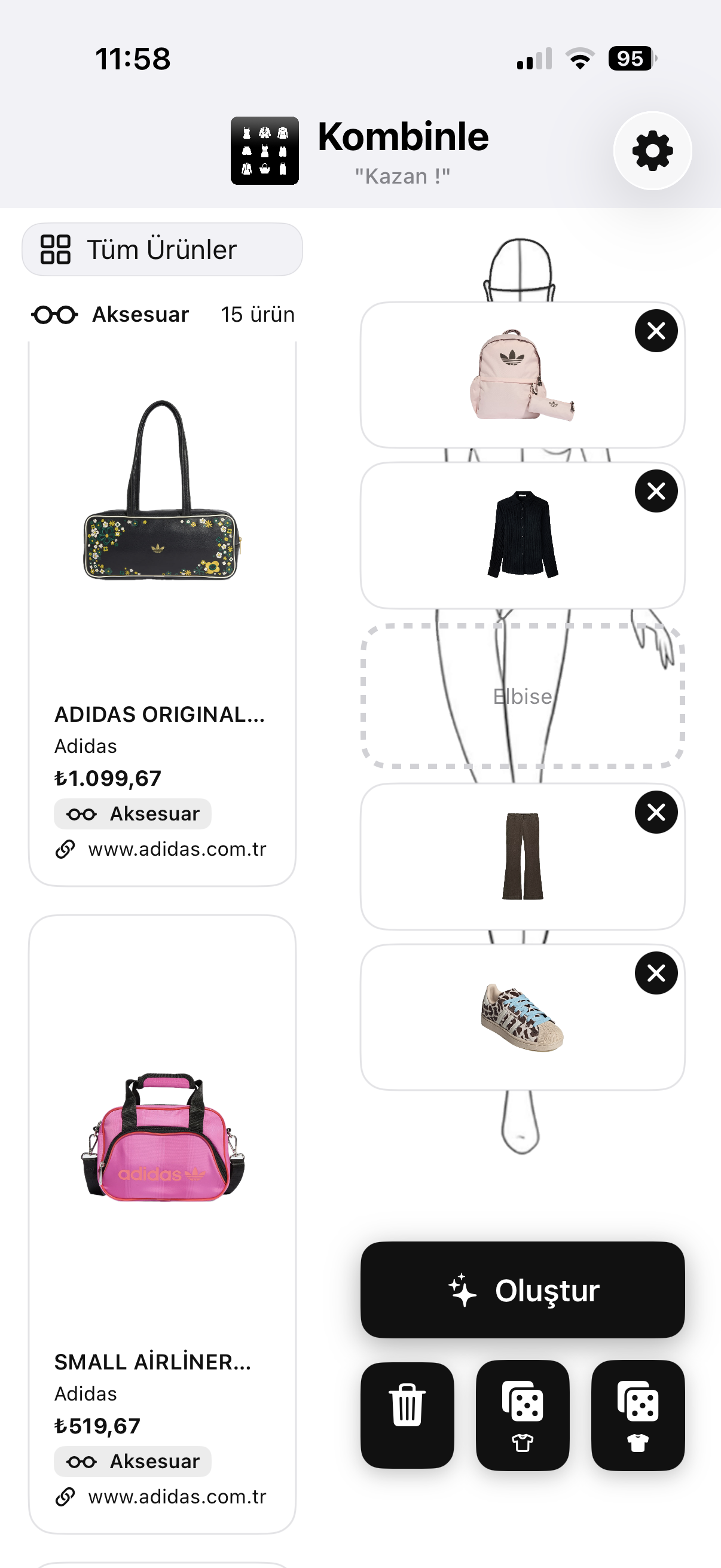Tap the Oluştur button

(x=522, y=1290)
